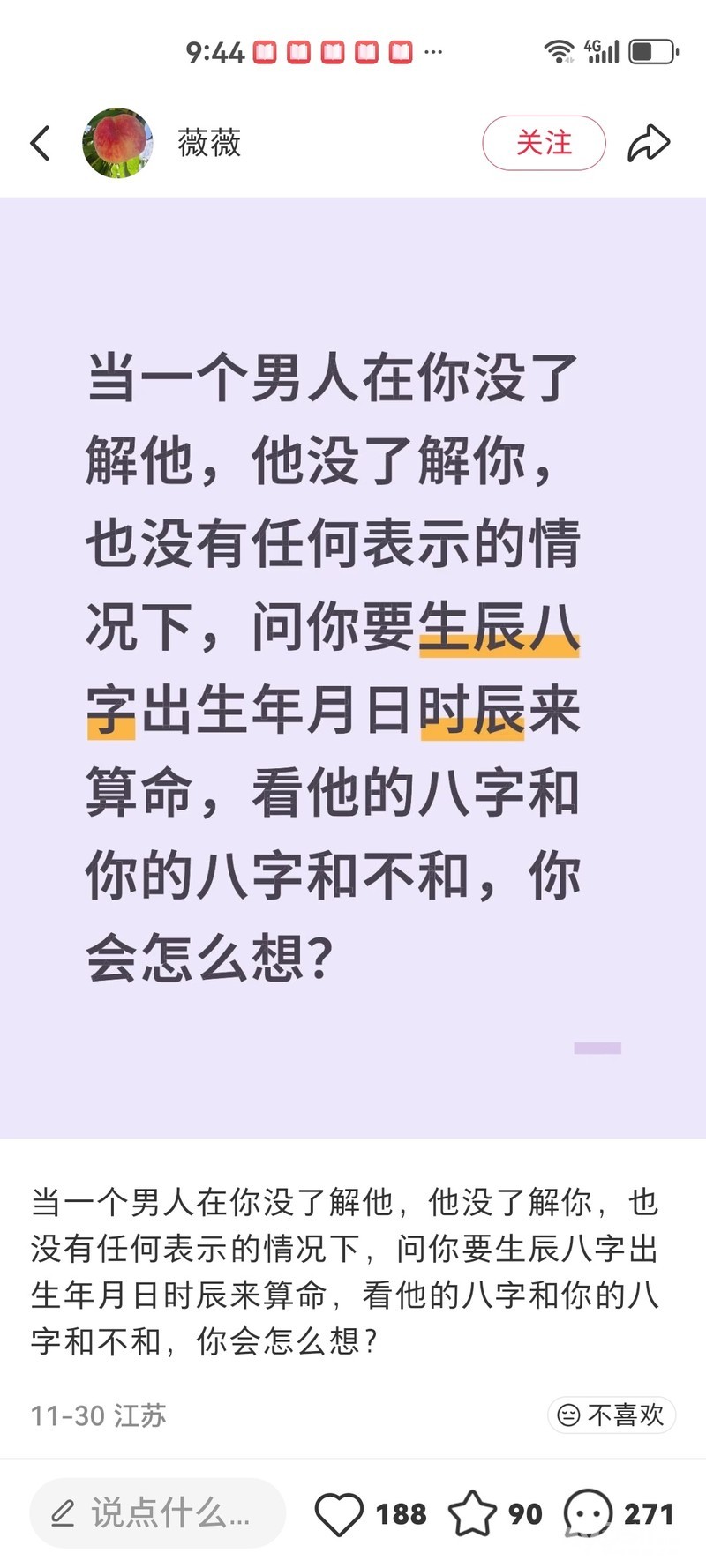706x1568 pixels.
Task: Save the post with the star icon
Action: pyautogui.click(x=472, y=1513)
